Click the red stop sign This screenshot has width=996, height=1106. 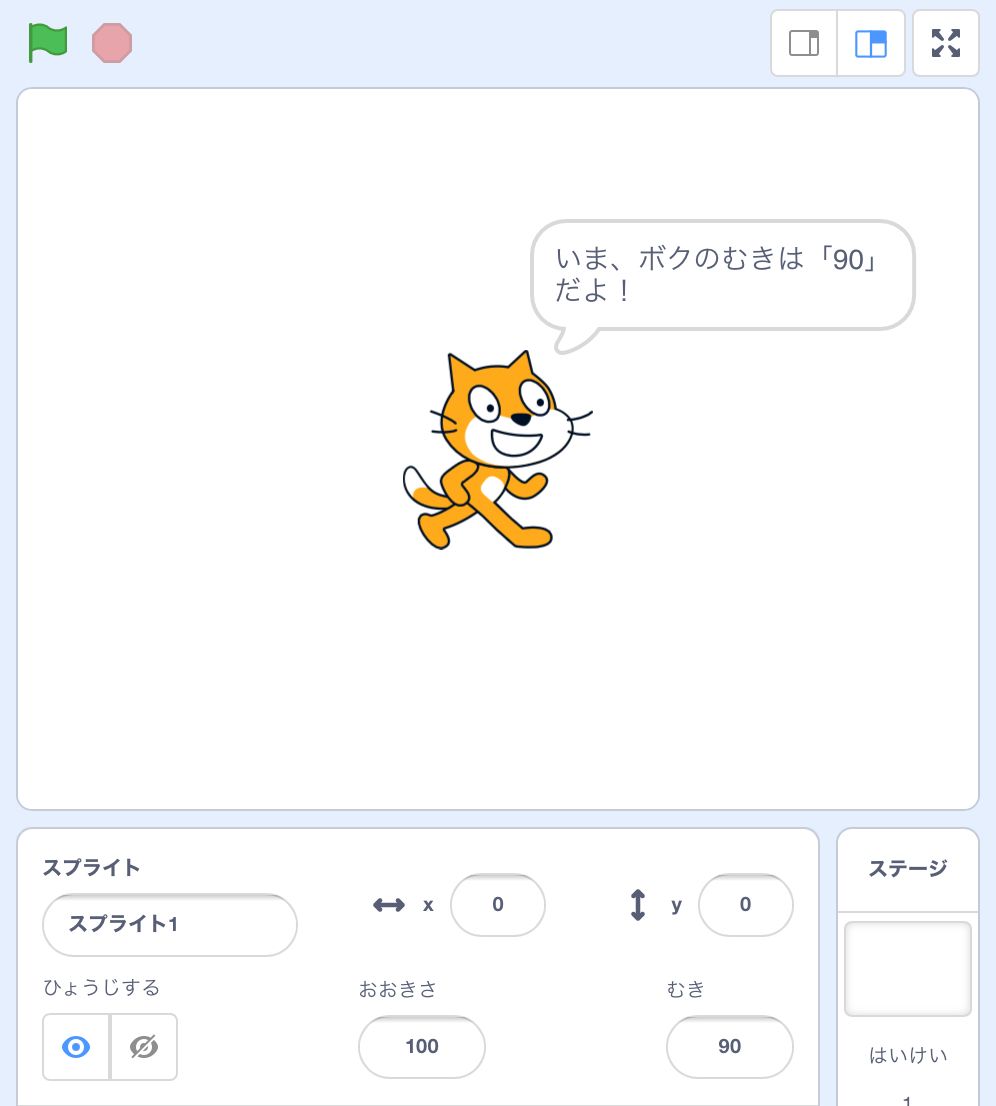(x=112, y=43)
